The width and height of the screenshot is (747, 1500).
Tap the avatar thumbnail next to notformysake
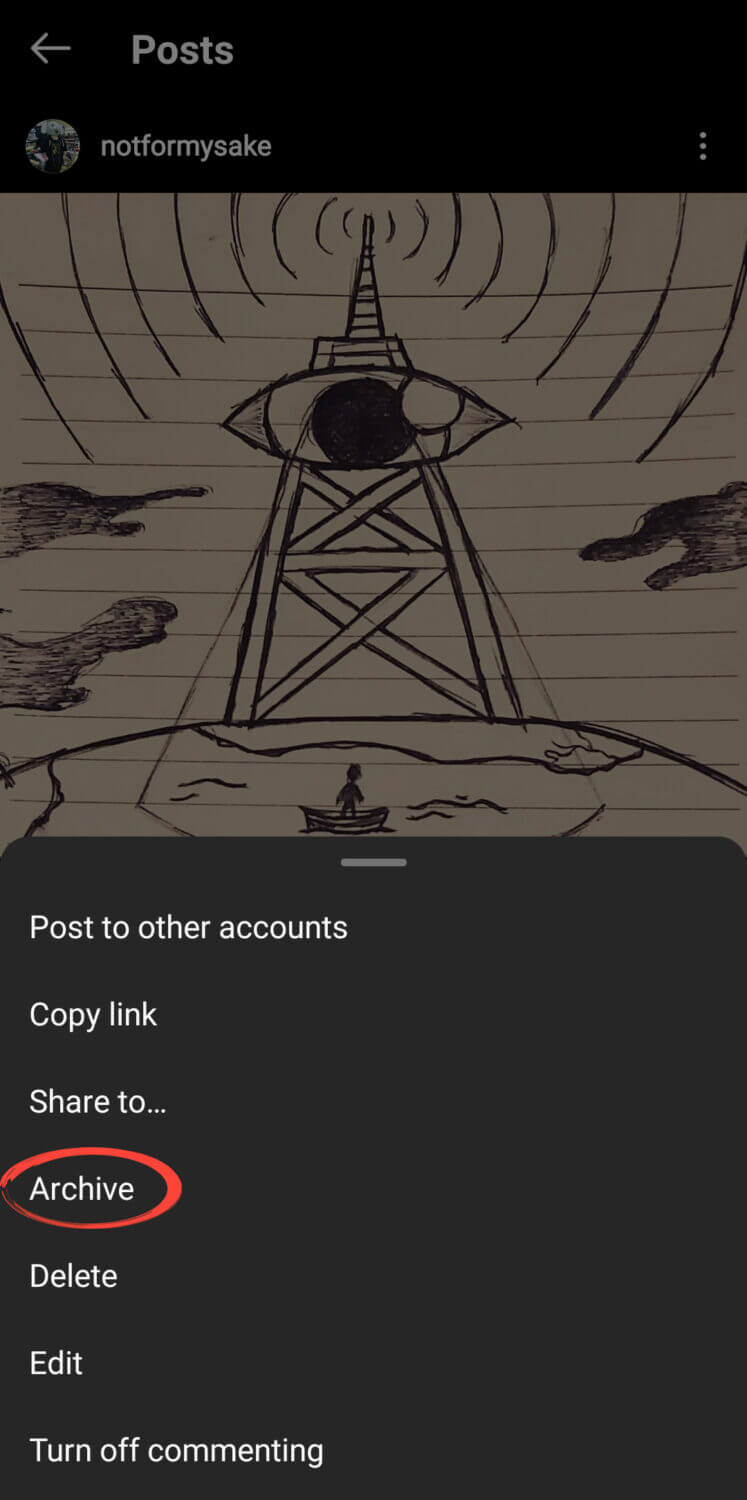point(51,146)
